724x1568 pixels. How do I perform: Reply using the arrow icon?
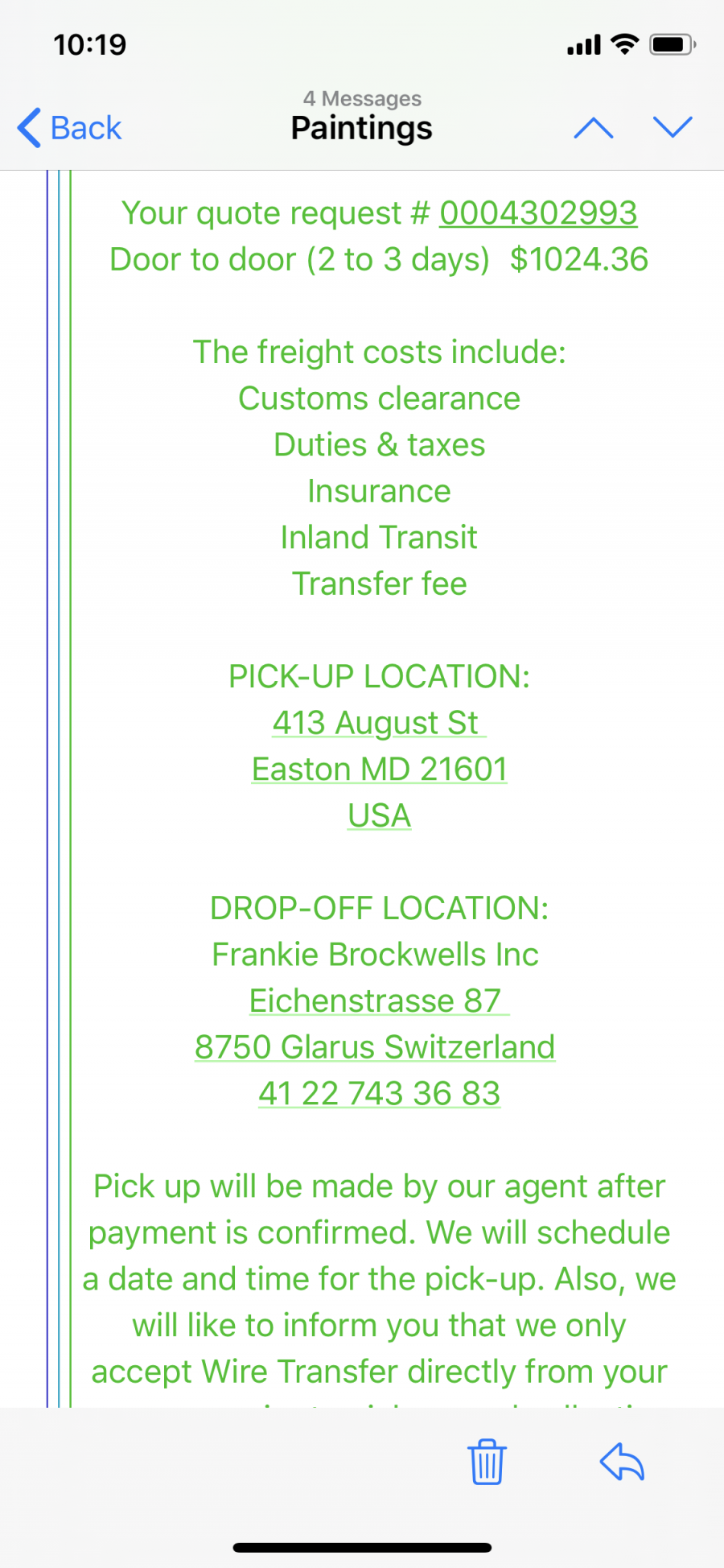[x=623, y=1462]
